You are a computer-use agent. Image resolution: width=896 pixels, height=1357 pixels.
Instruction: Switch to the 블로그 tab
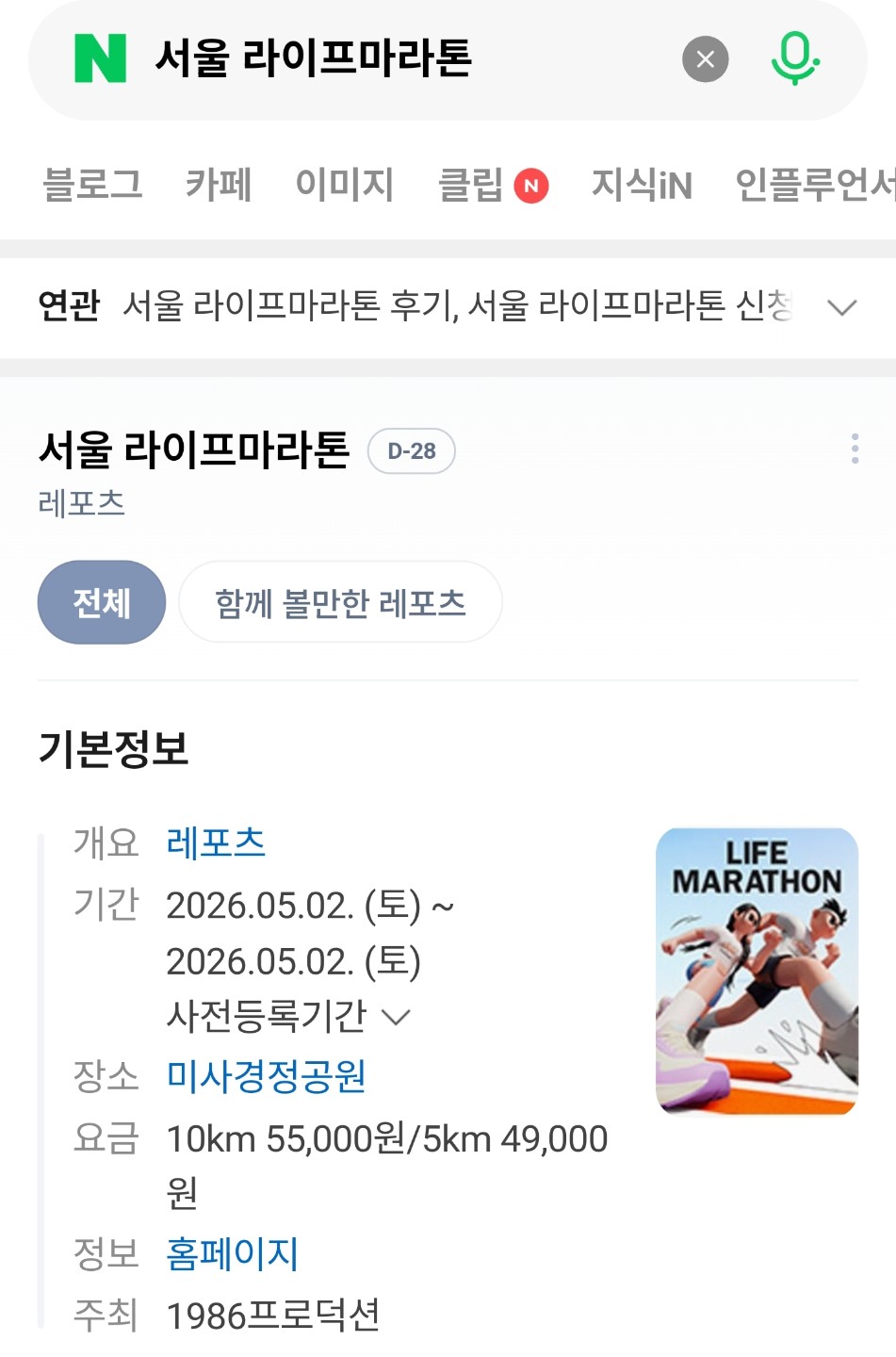(92, 185)
